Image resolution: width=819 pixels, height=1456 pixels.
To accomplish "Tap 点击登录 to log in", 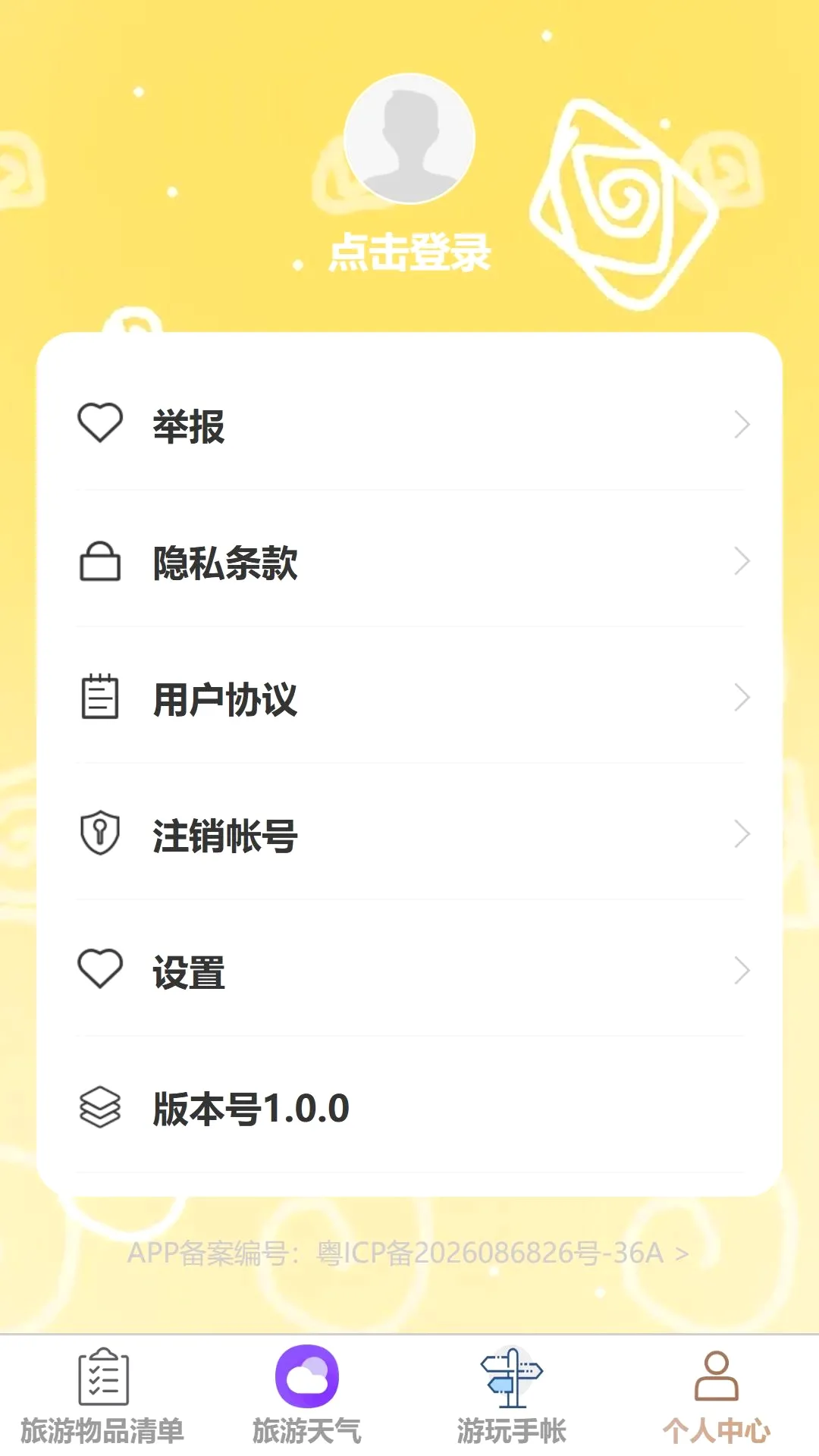I will [x=409, y=253].
